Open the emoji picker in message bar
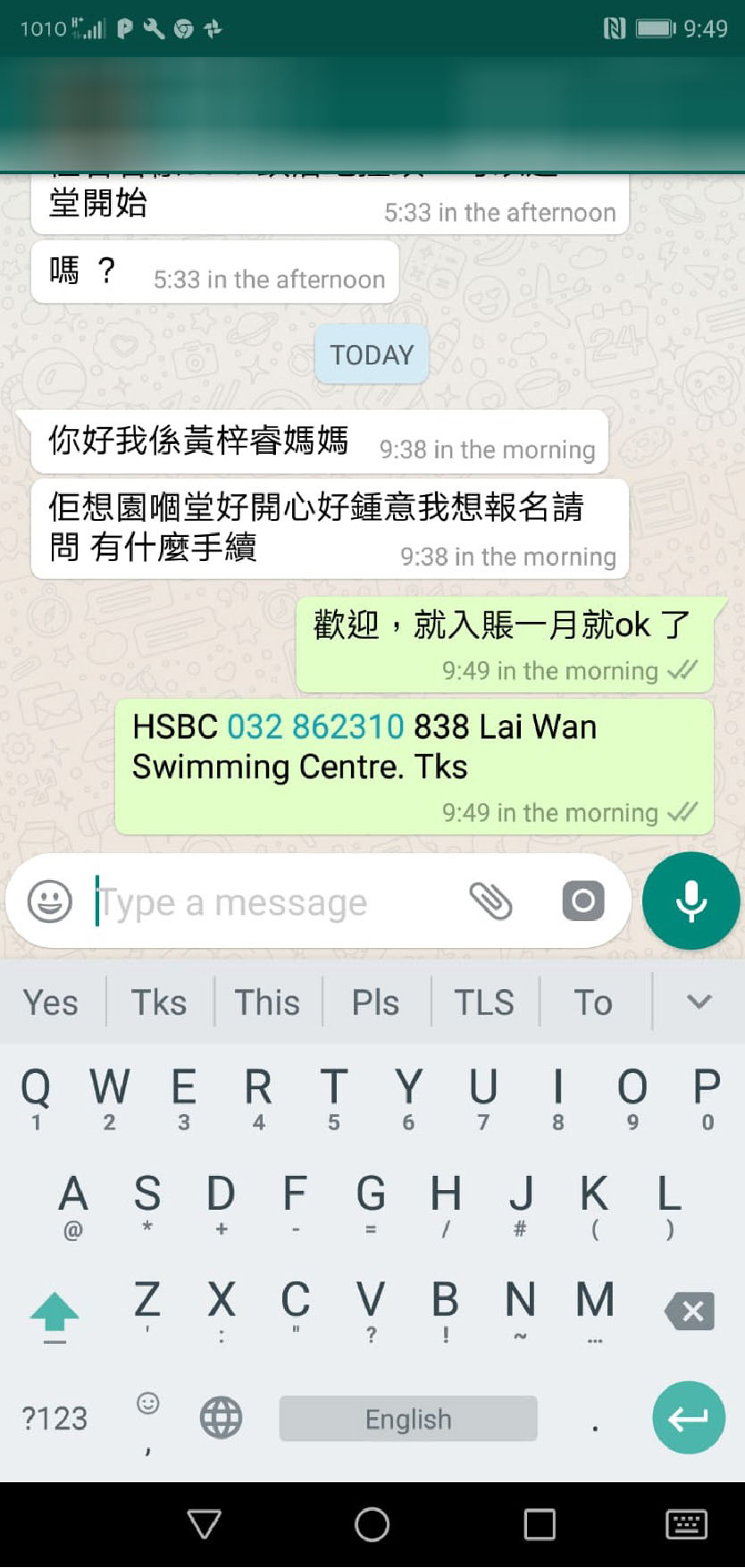This screenshot has height=1568, width=745. (x=50, y=901)
